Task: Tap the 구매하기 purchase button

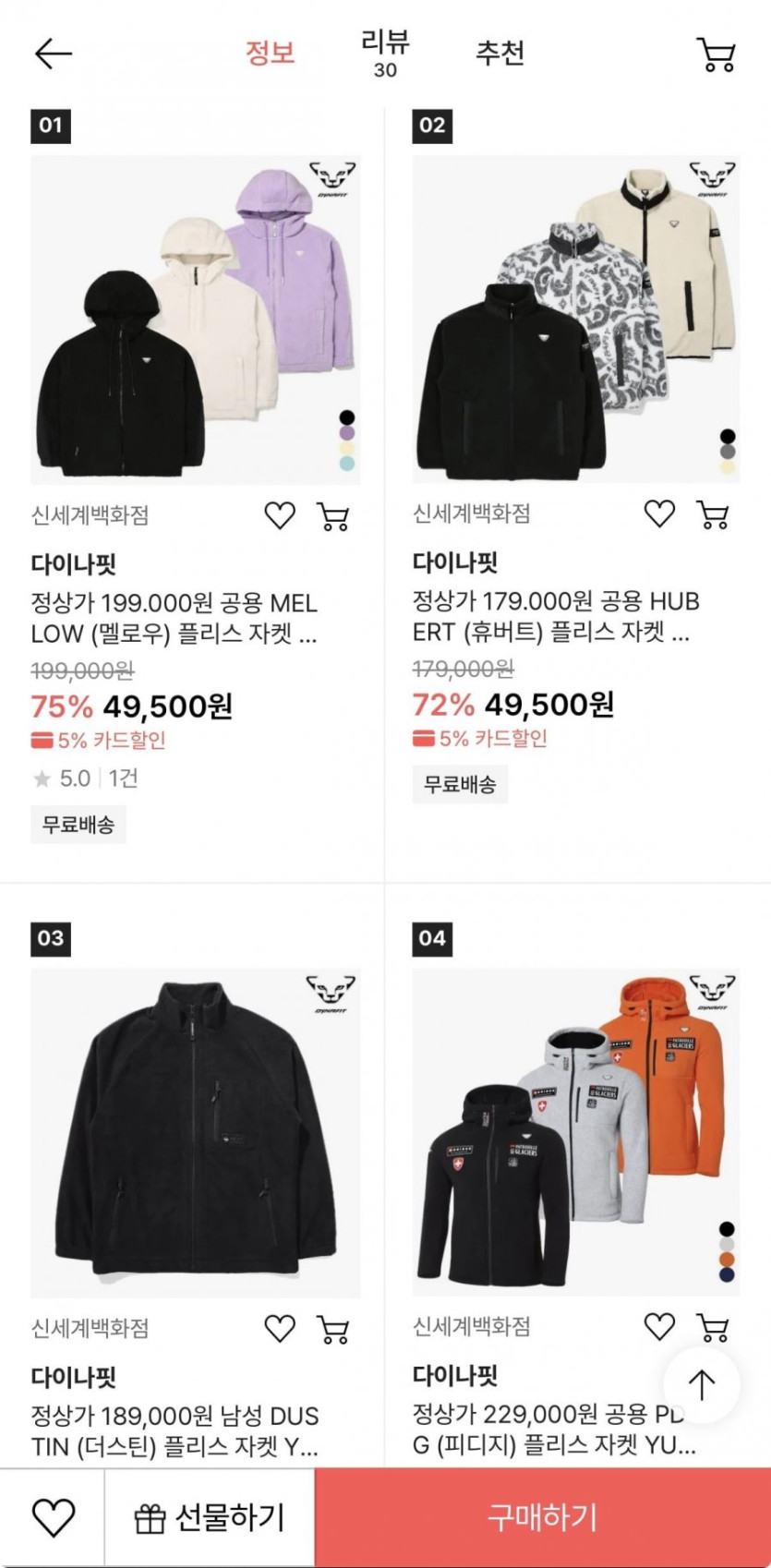Action: tap(543, 1518)
